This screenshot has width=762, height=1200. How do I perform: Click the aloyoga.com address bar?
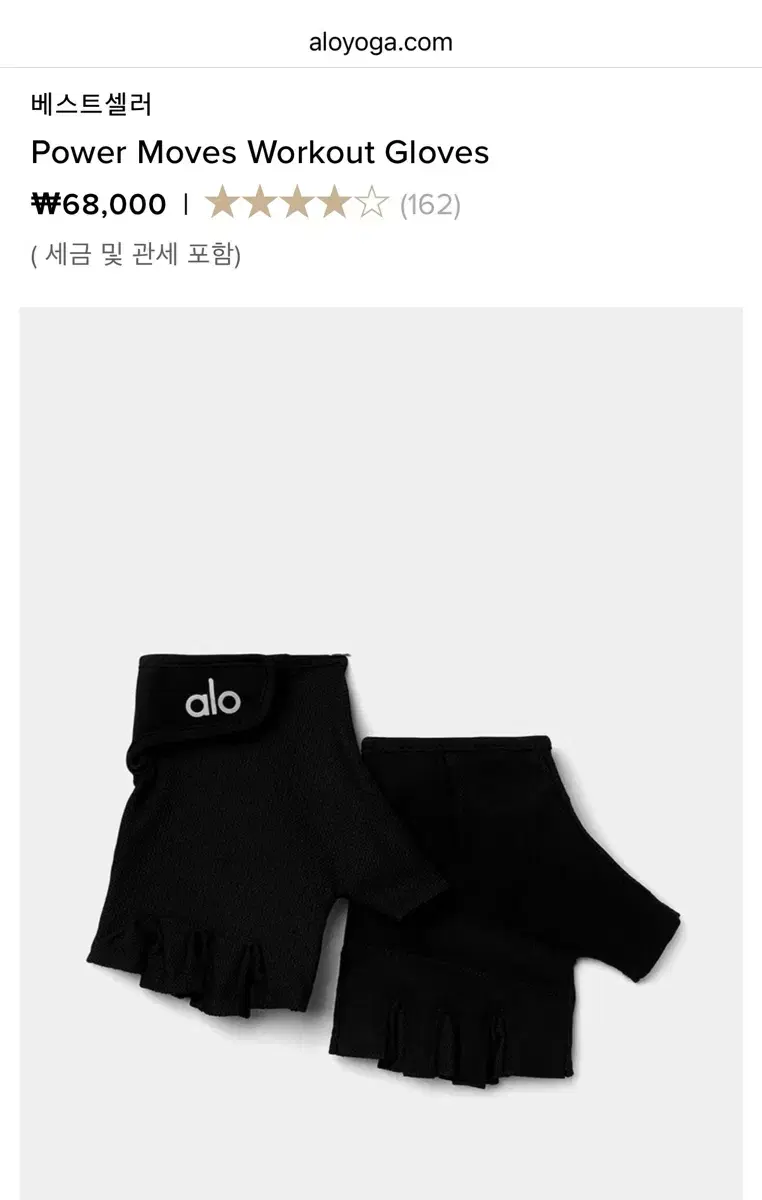click(x=381, y=42)
